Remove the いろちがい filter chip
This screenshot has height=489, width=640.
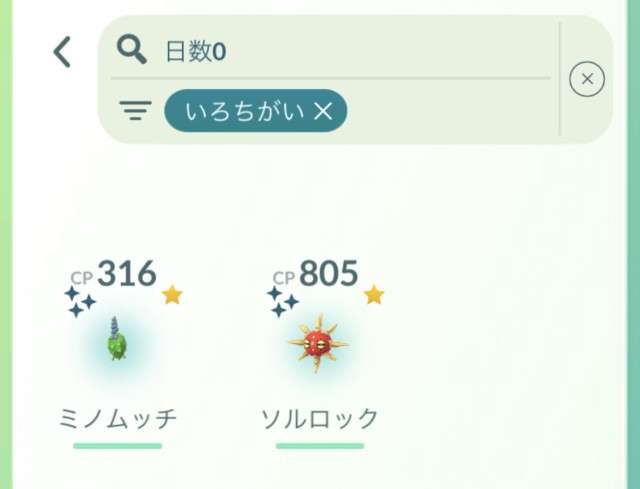tap(323, 110)
